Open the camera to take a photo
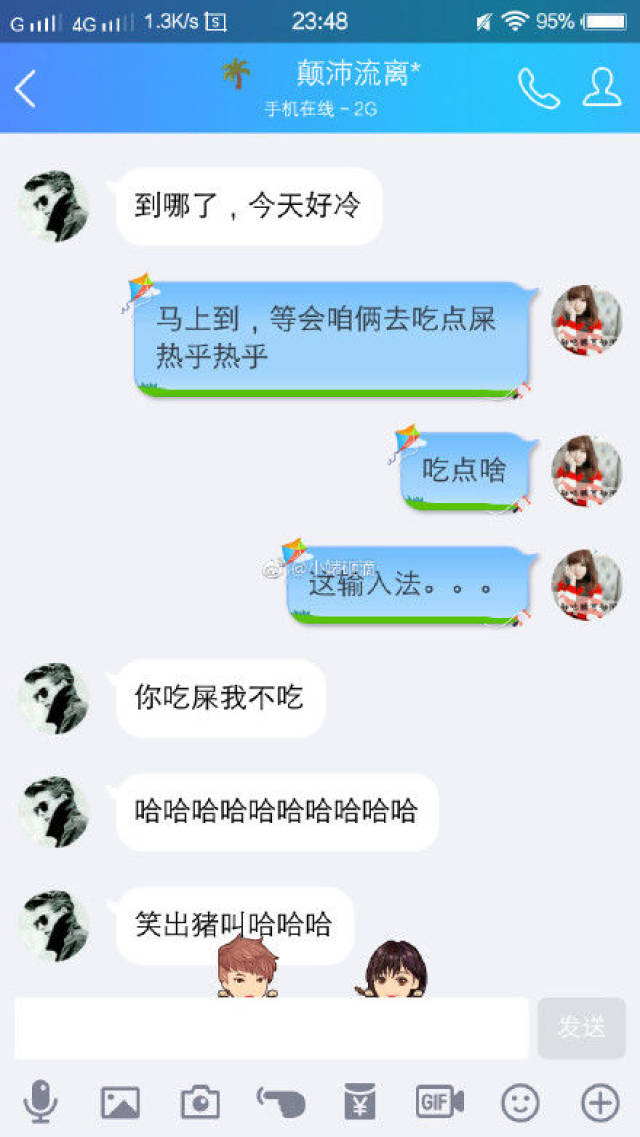This screenshot has width=640, height=1137. tap(200, 1103)
